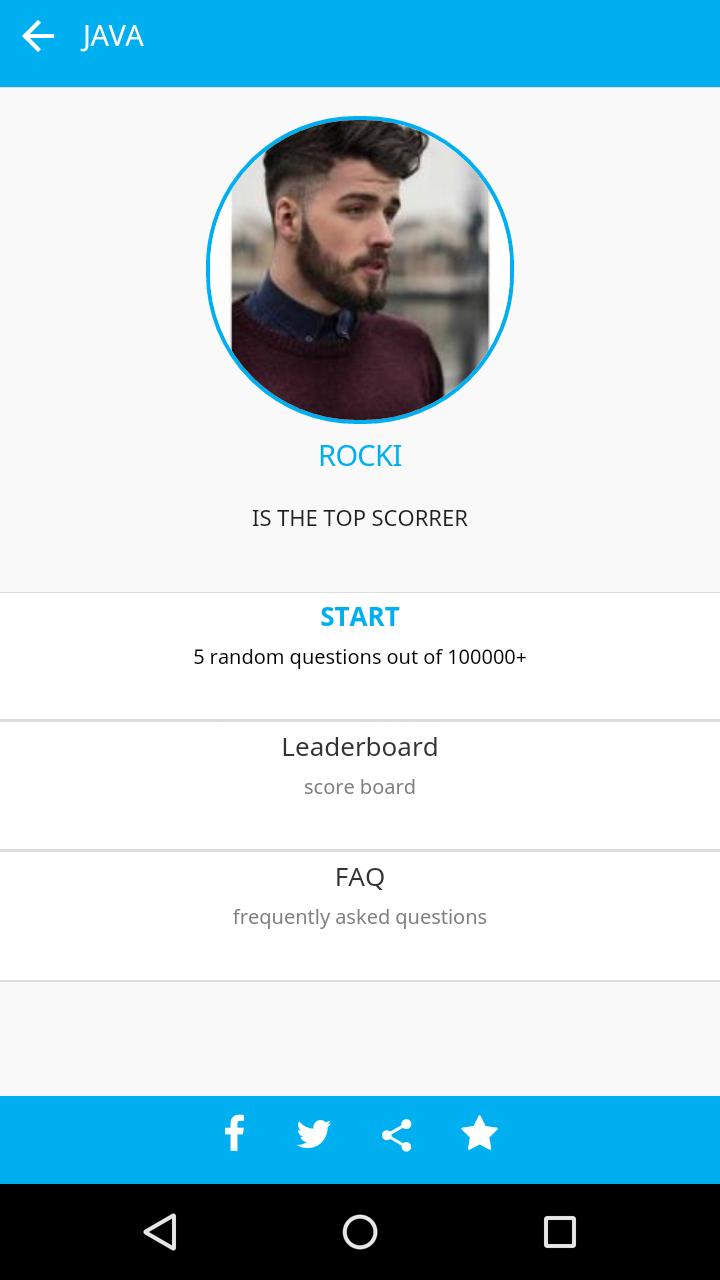Tap the share icon in the bottom bar

[x=397, y=1135]
